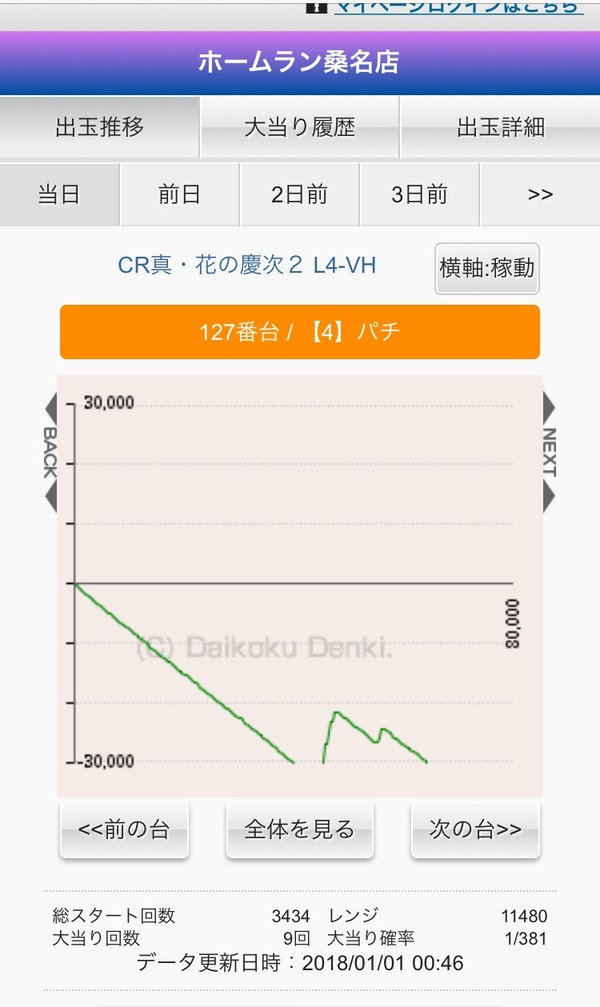This screenshot has height=1007, width=600.
Task: Switch to the 出玉推移 tab
Action: coord(100,127)
